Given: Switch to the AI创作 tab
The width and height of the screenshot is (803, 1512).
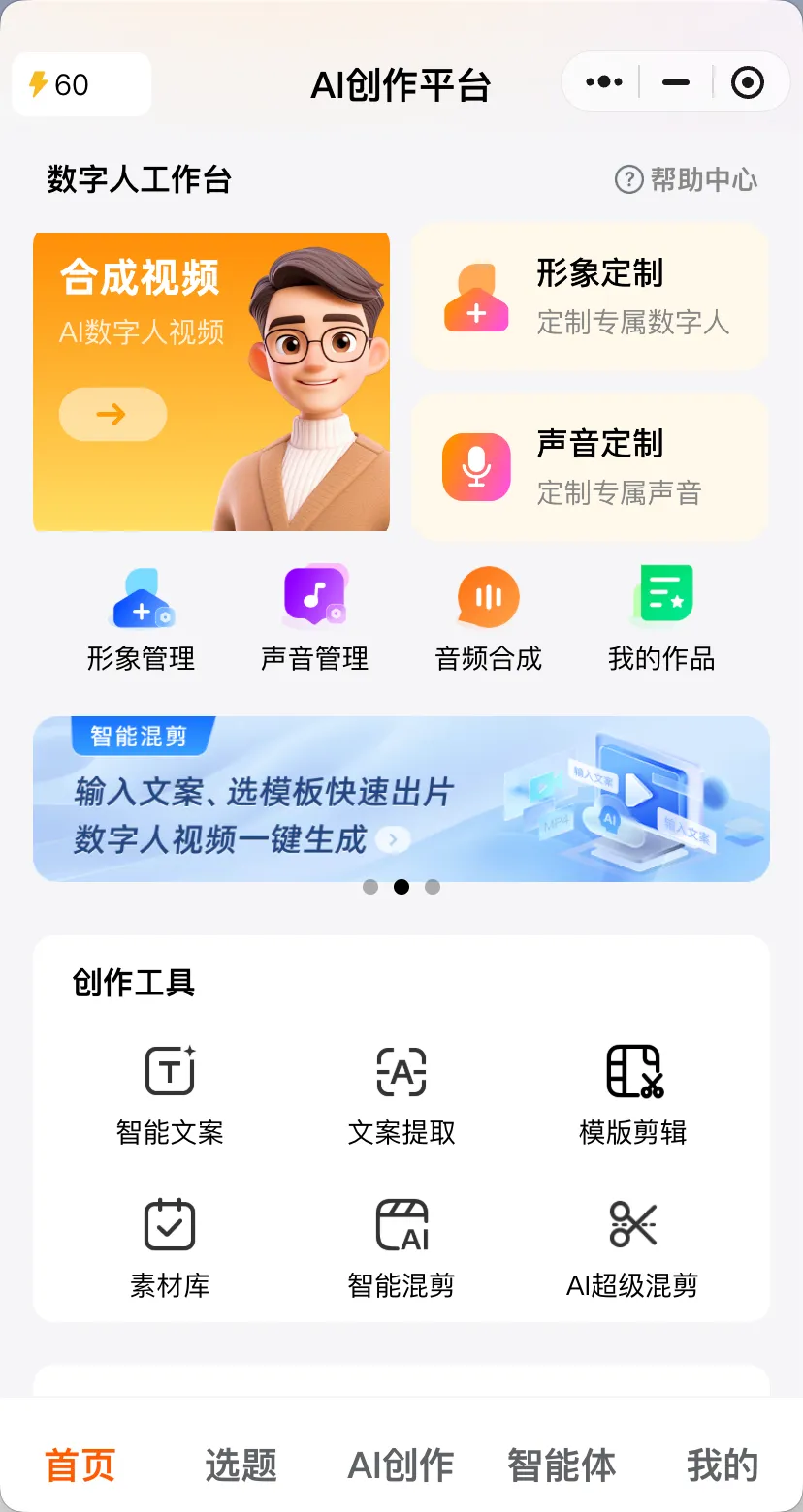Looking at the screenshot, I should (401, 1465).
